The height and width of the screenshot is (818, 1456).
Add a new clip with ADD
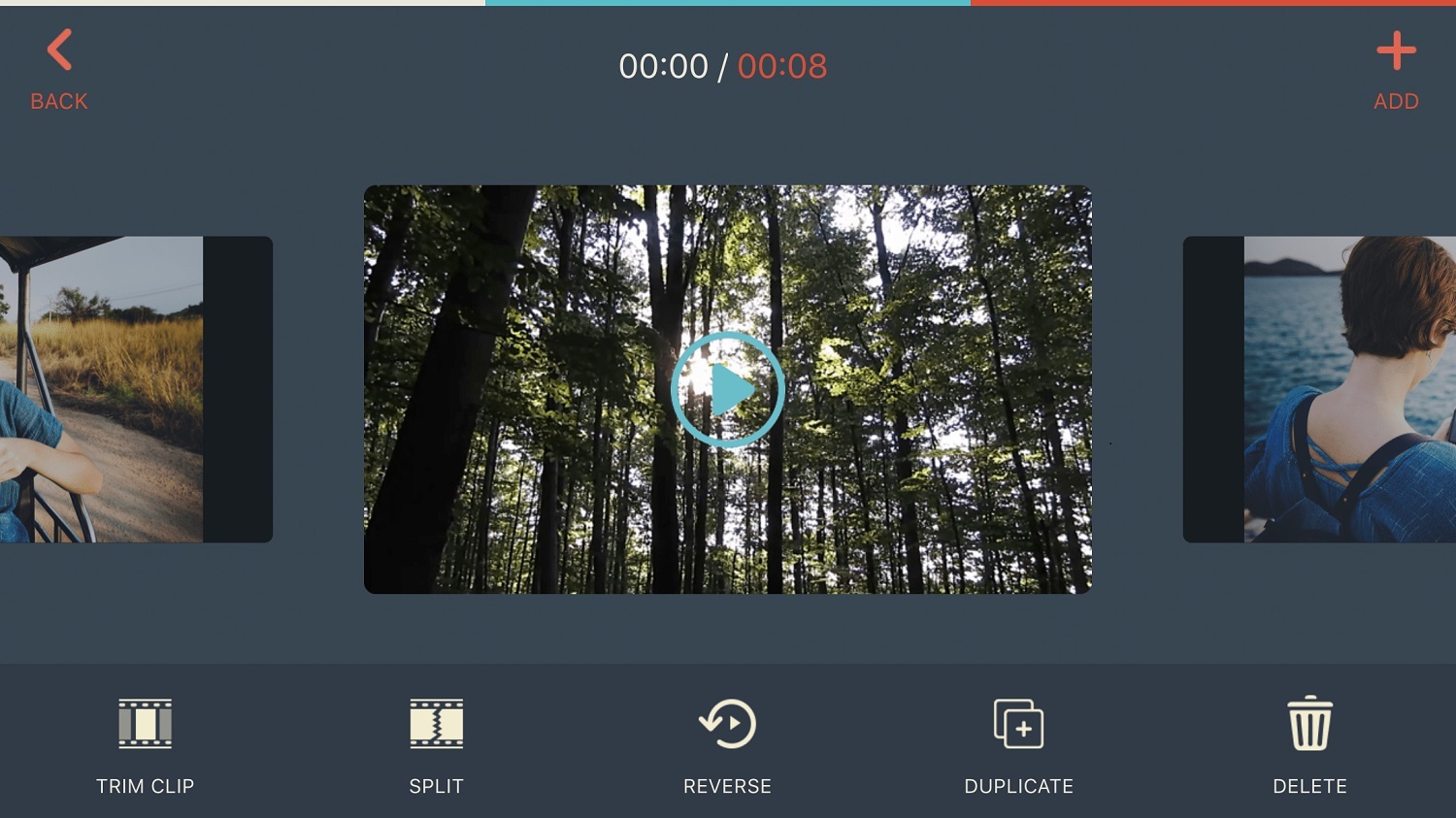coord(1396,68)
